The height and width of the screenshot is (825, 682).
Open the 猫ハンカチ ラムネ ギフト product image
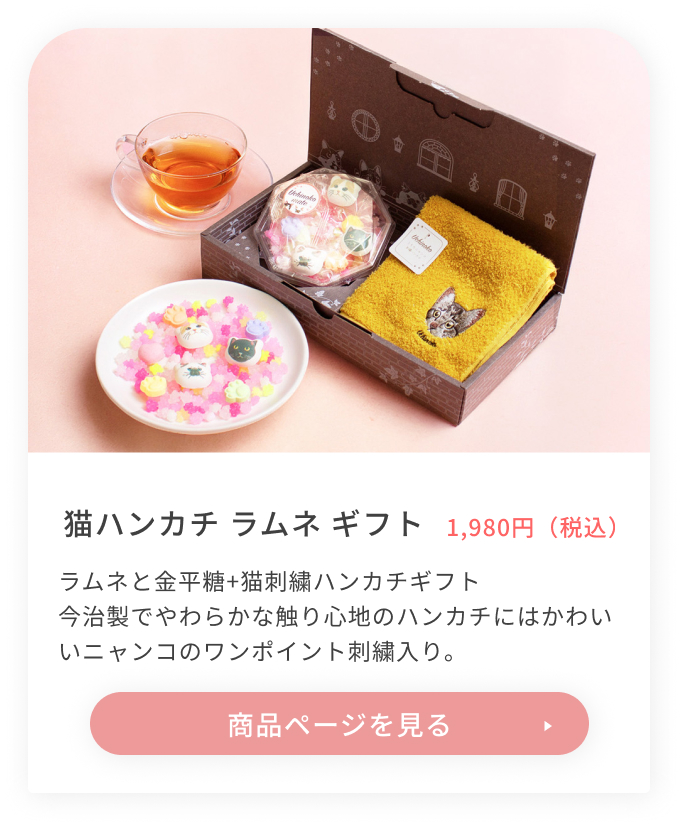(x=339, y=240)
